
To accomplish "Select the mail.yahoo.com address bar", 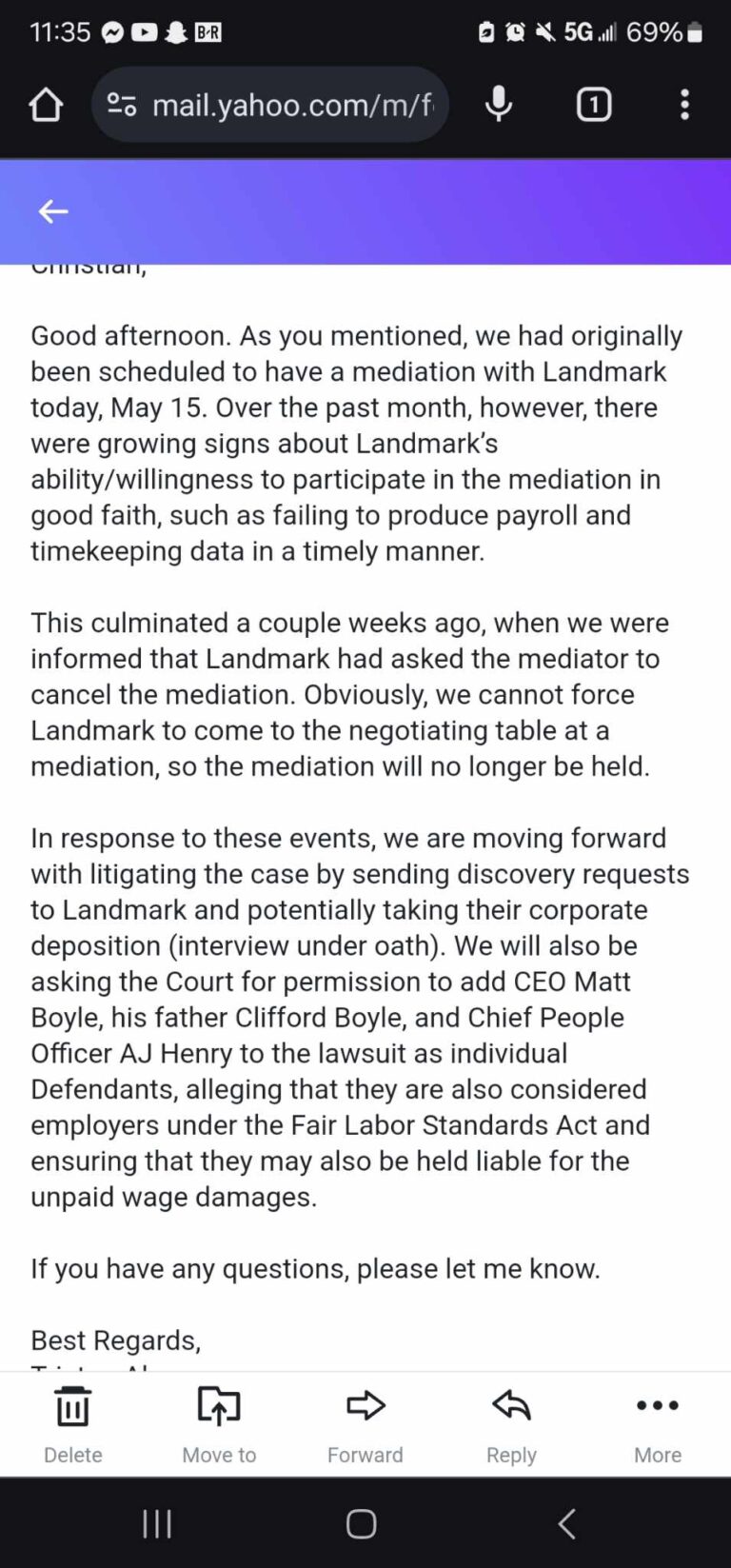I will [286, 105].
